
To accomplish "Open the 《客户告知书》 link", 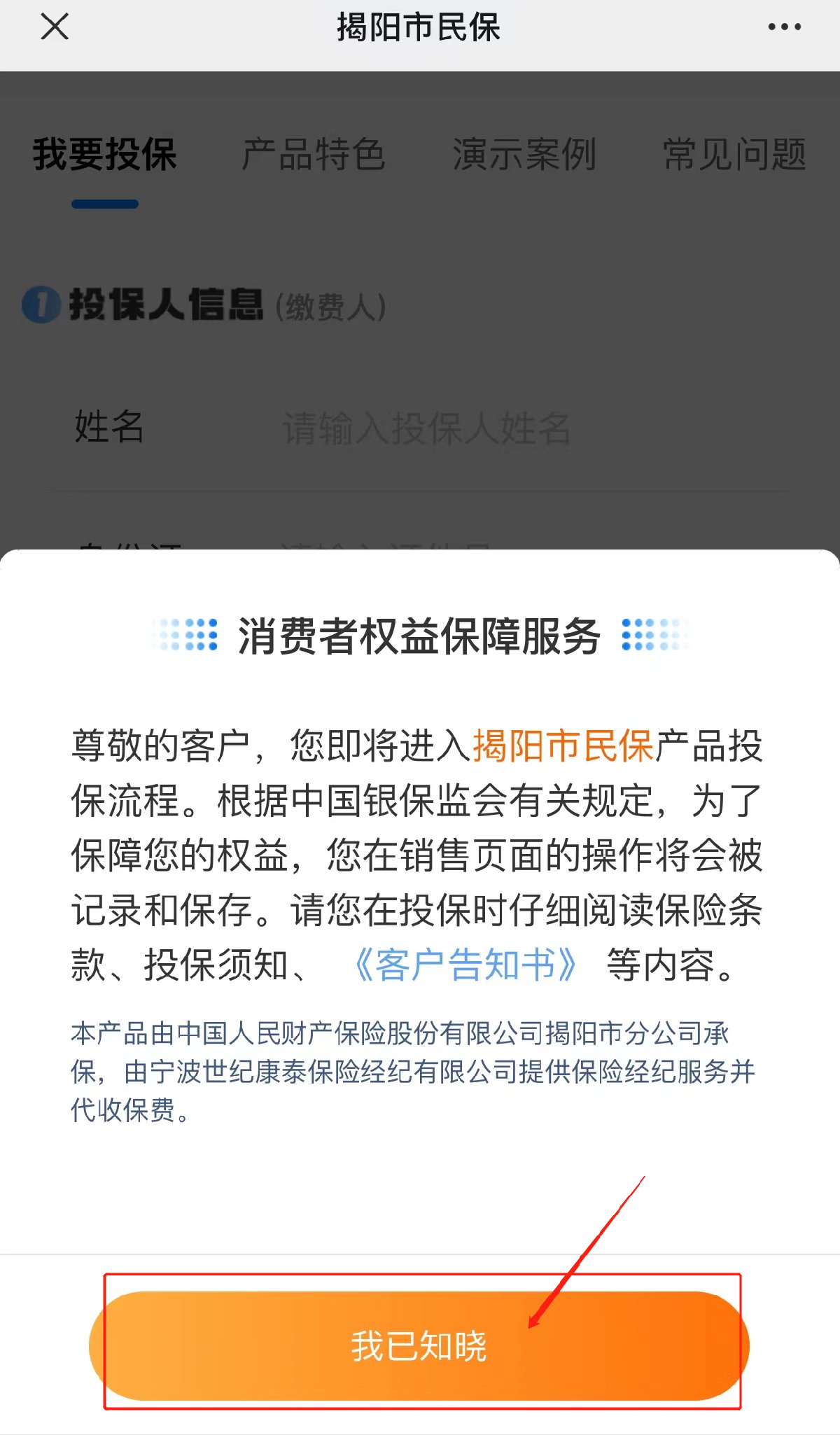I will click(x=465, y=965).
